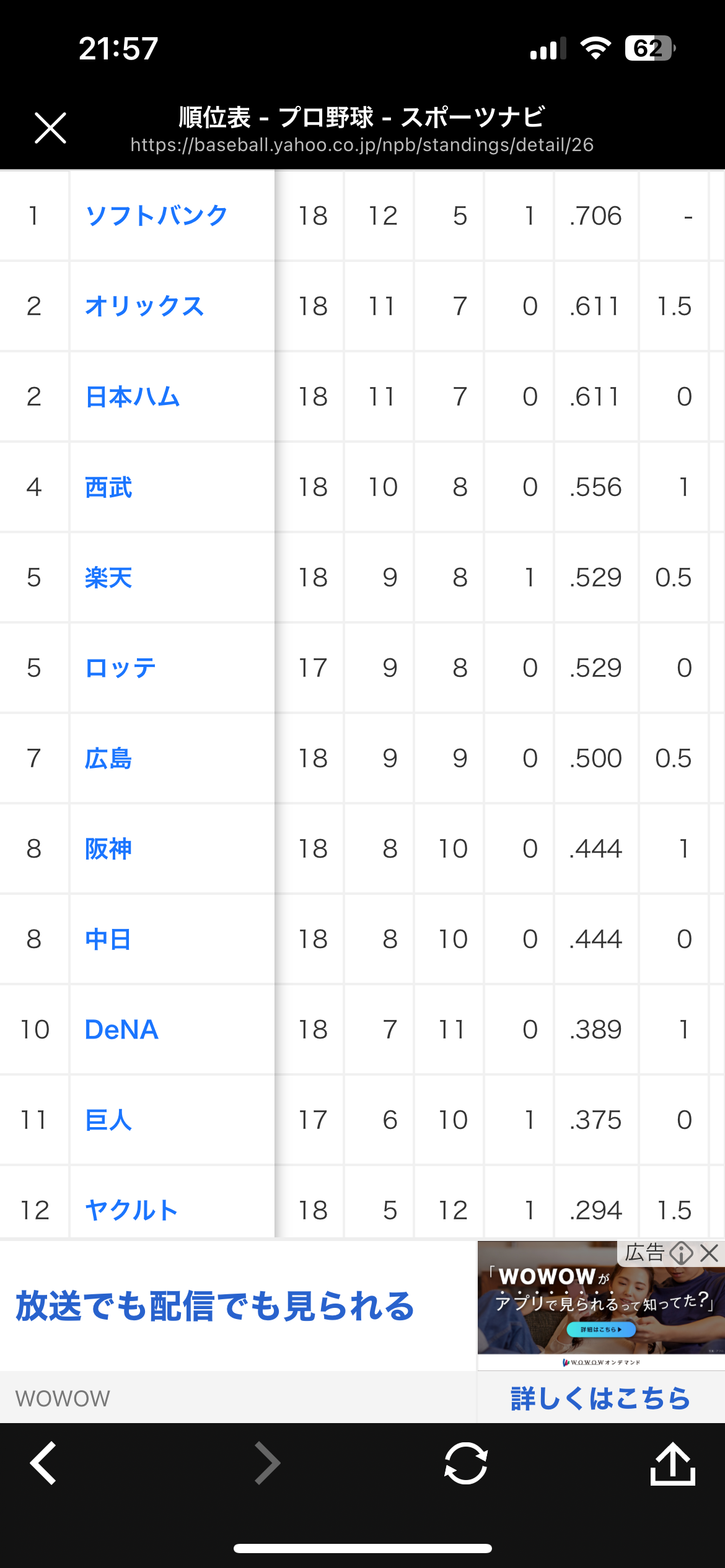Show ad info for the WOWOW banner
Image resolution: width=725 pixels, height=1568 pixels.
coord(682,1253)
